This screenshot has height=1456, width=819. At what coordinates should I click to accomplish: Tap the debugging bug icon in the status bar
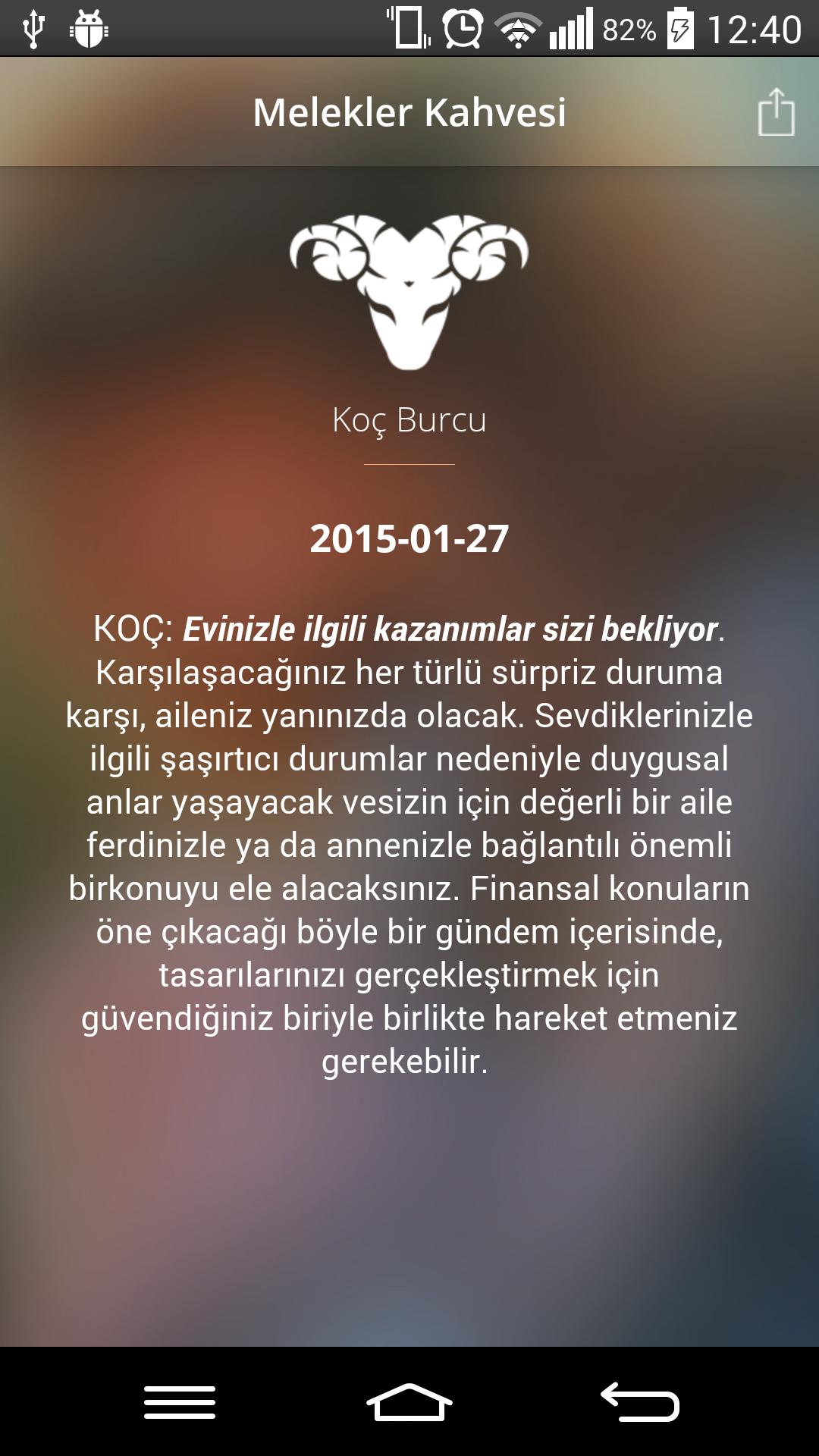point(89,29)
